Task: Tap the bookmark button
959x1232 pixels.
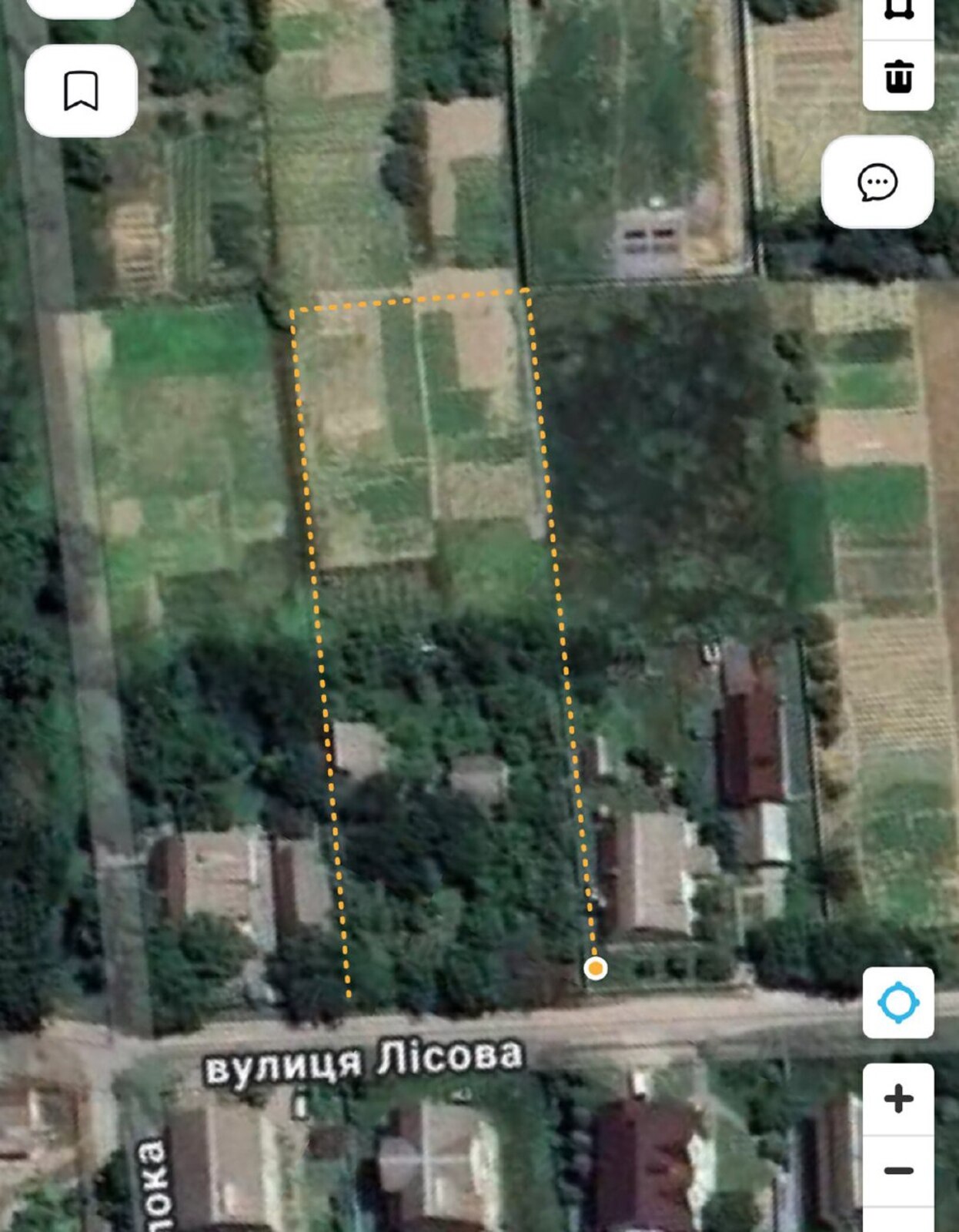Action: click(81, 91)
